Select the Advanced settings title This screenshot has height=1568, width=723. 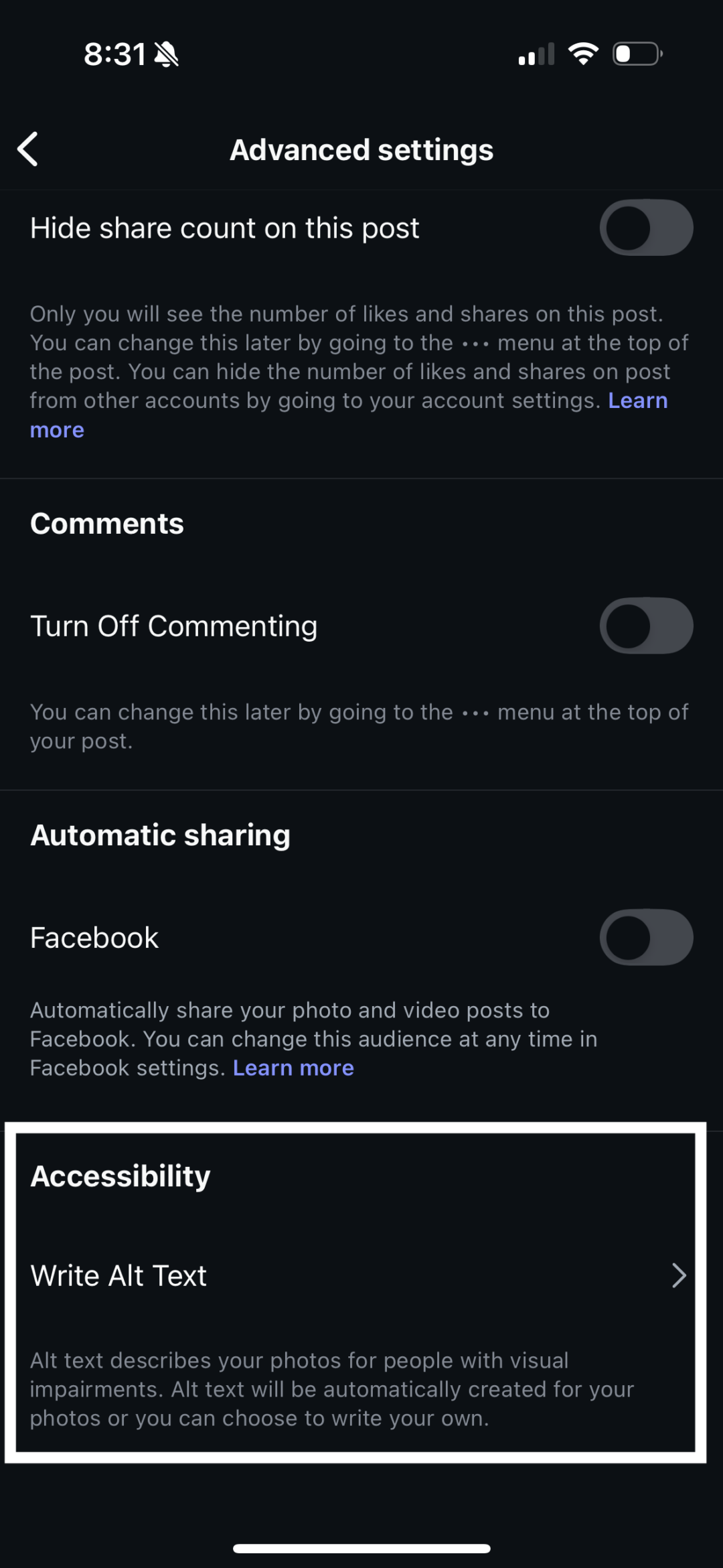click(361, 149)
